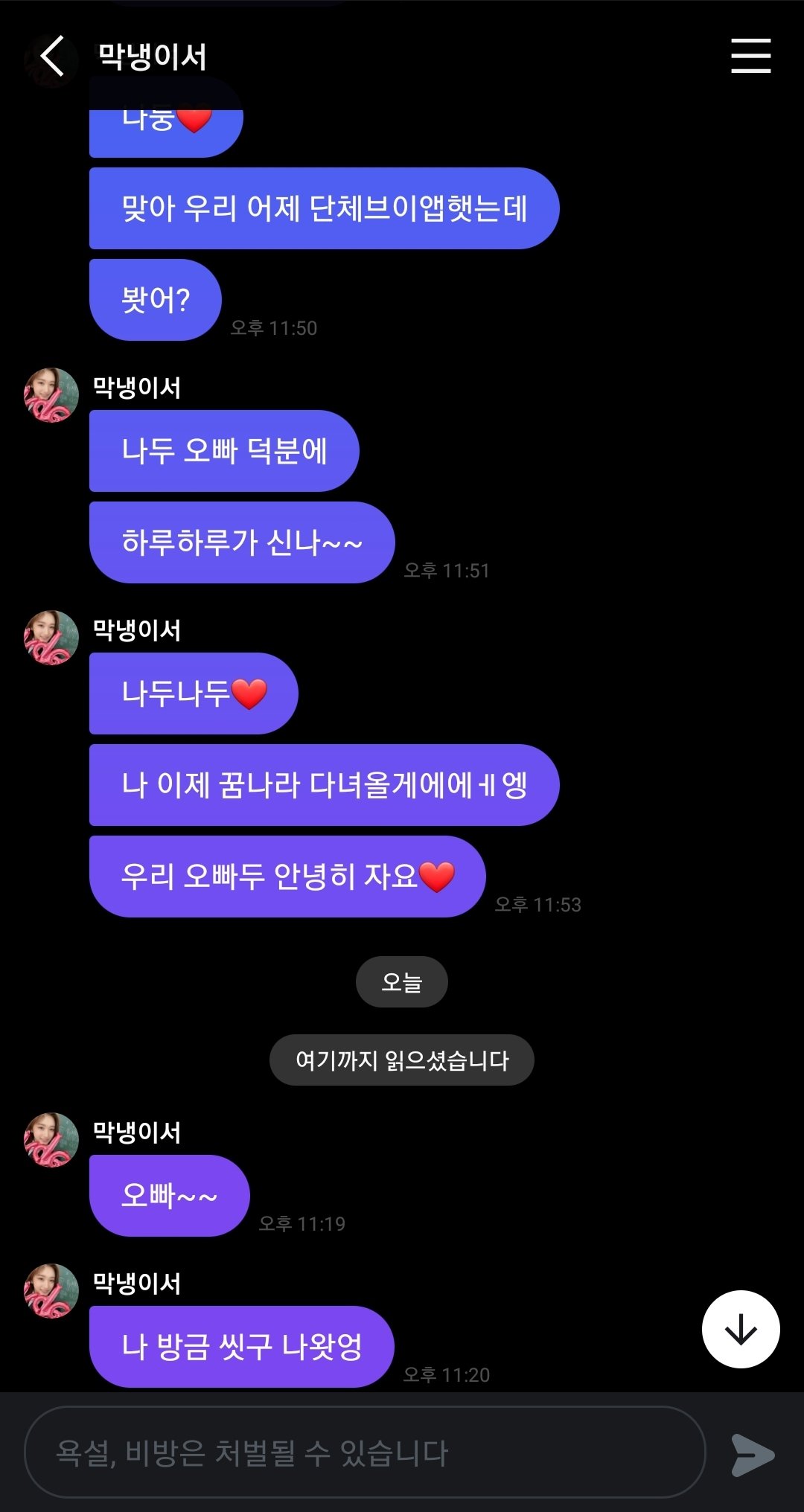View profile picture next to 나두나두 message

[x=51, y=638]
